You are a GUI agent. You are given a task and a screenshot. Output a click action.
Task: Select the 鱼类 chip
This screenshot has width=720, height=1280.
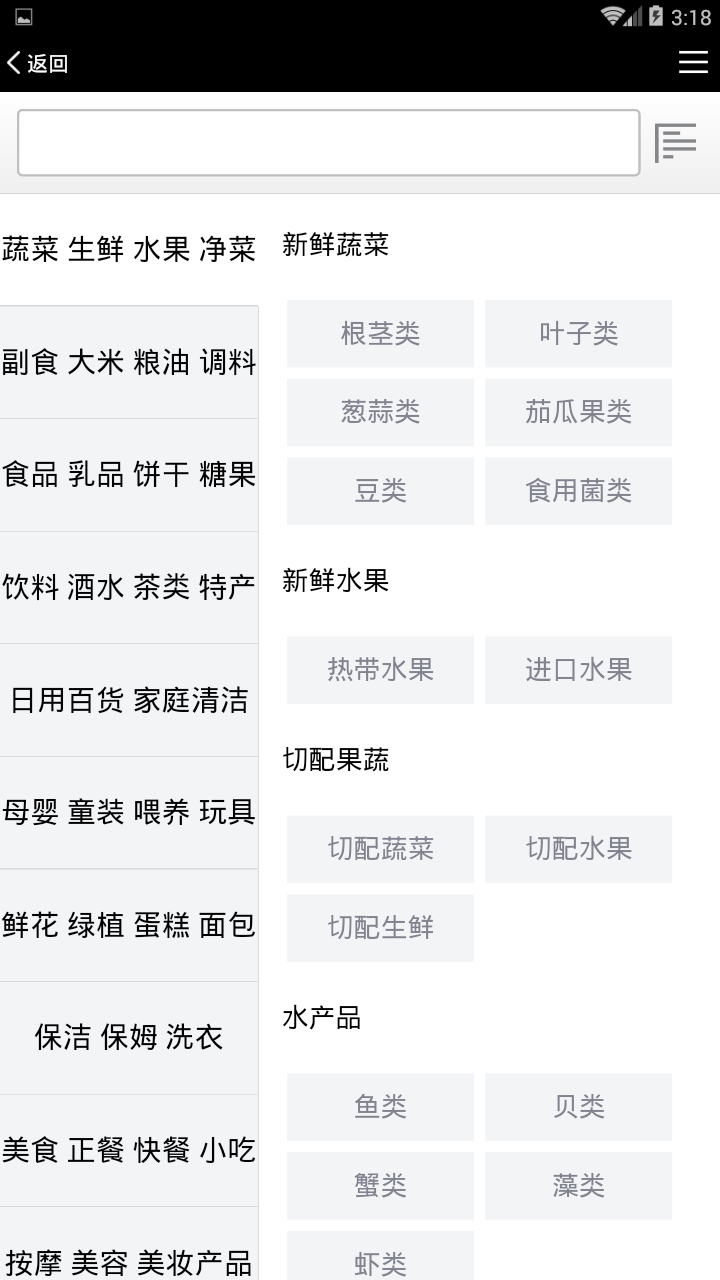pos(380,1107)
